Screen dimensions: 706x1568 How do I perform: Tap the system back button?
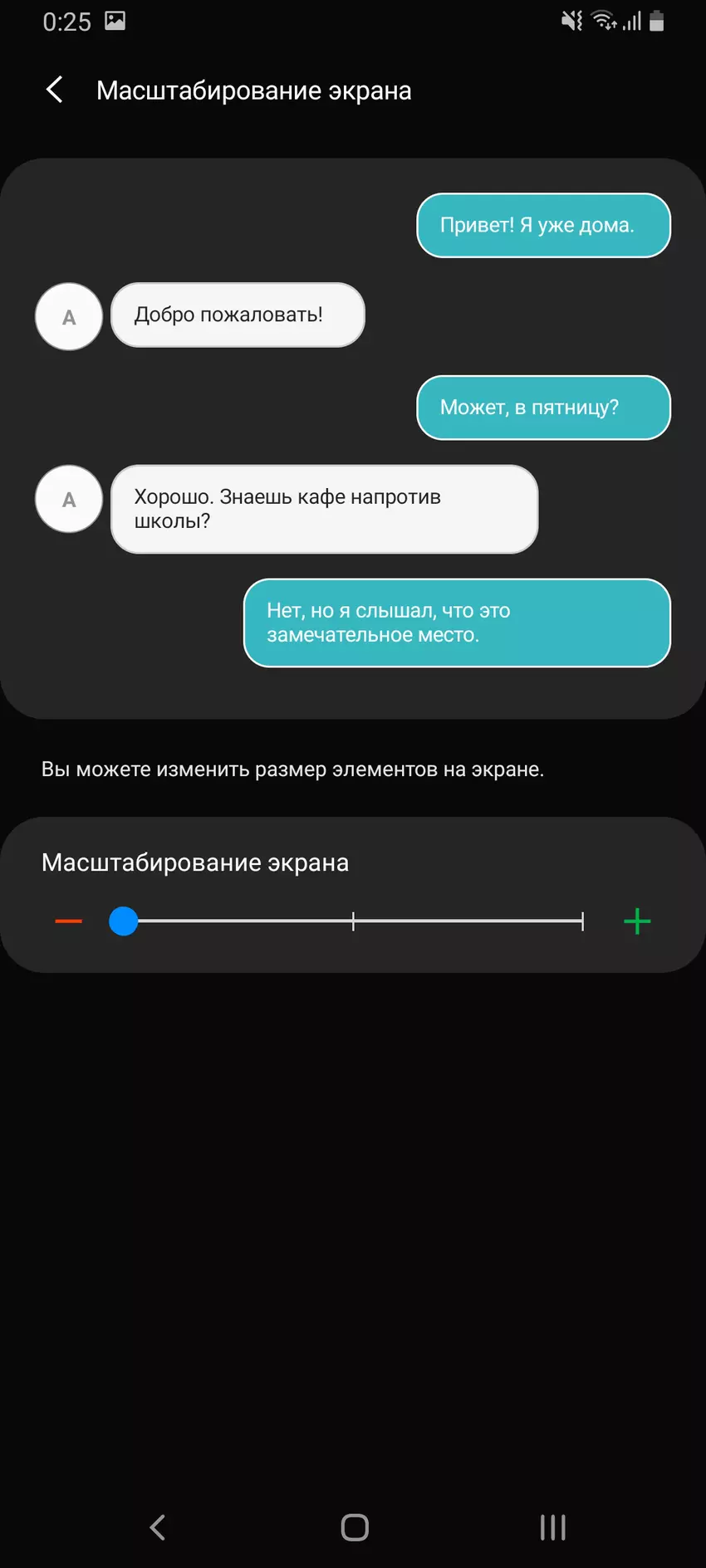pos(157,1526)
